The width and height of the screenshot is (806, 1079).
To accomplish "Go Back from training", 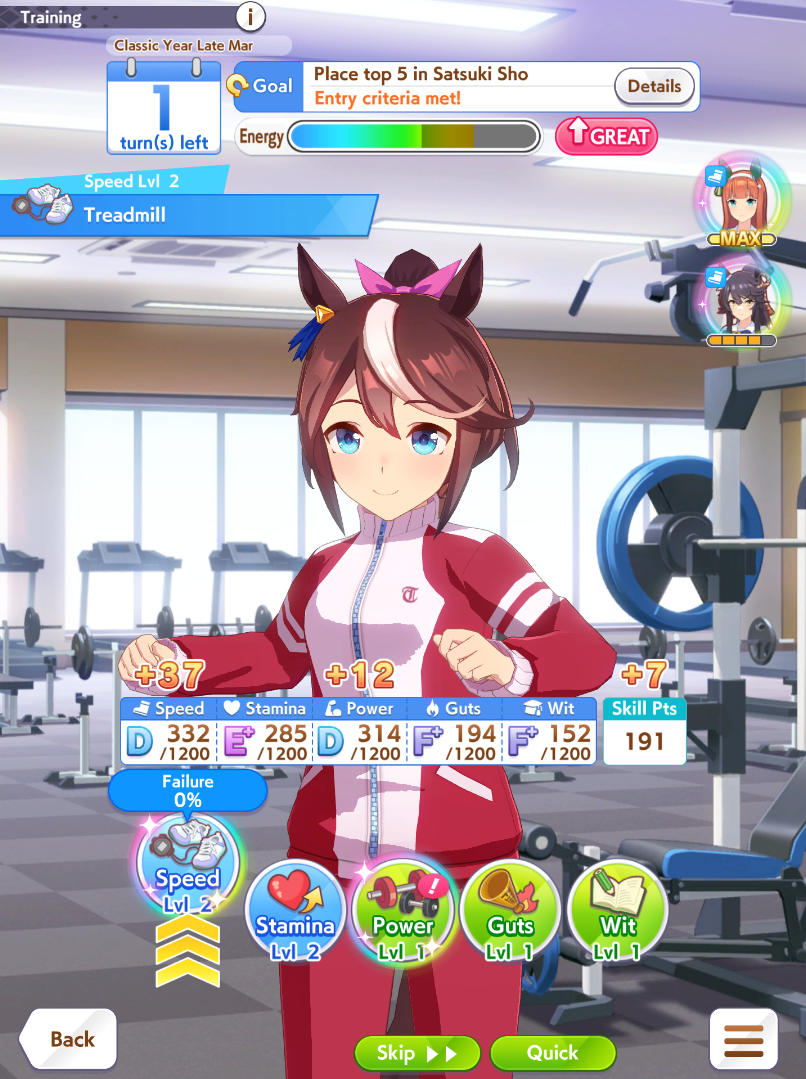I will 68,1039.
